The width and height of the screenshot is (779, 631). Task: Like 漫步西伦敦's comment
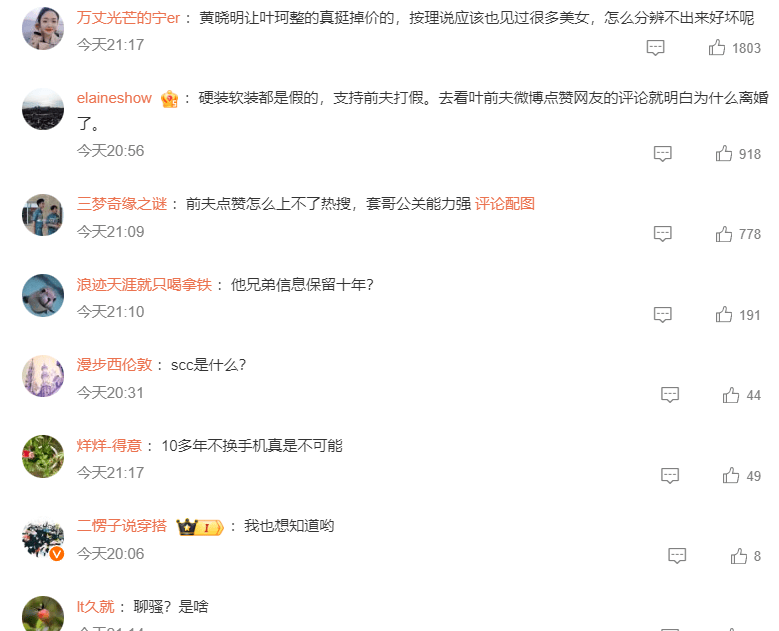(x=731, y=395)
